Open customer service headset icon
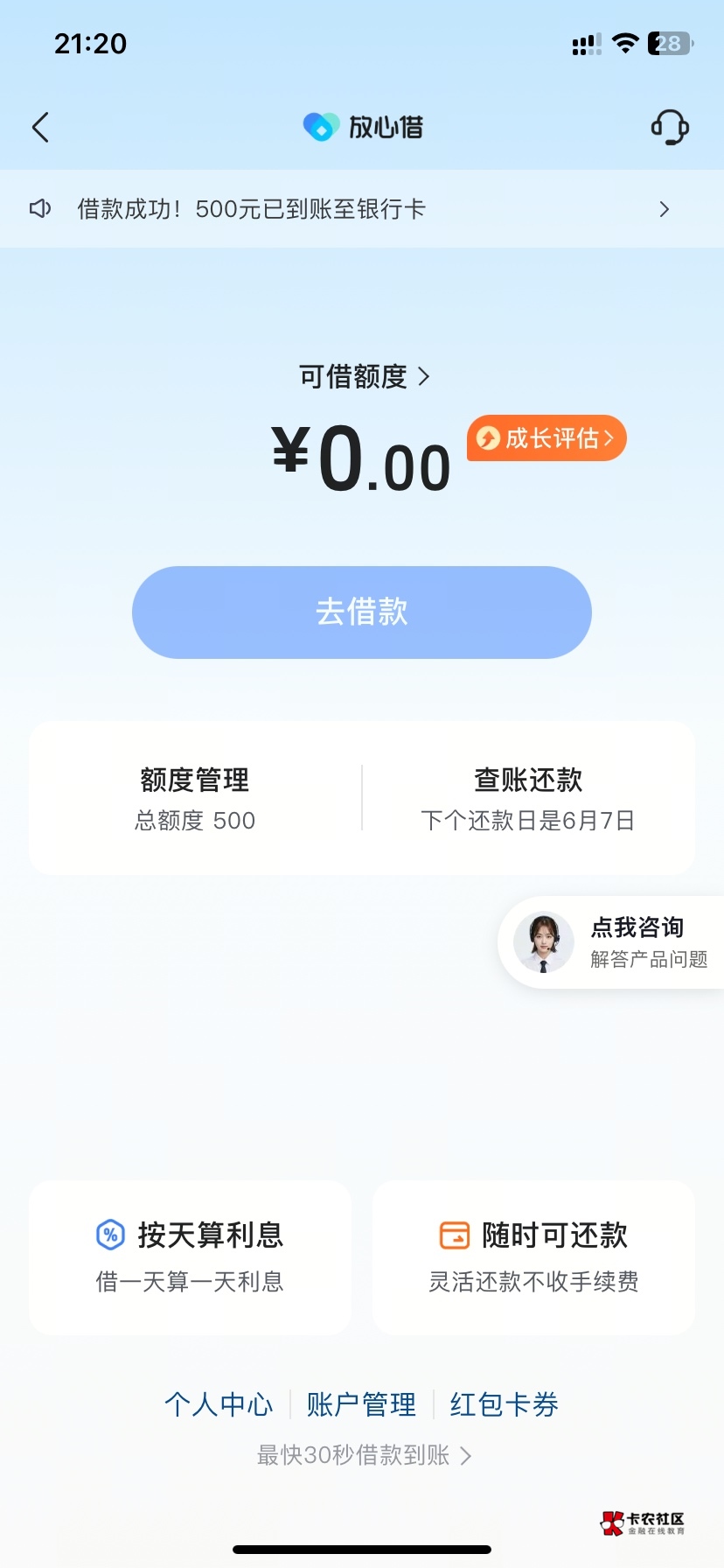 (670, 128)
